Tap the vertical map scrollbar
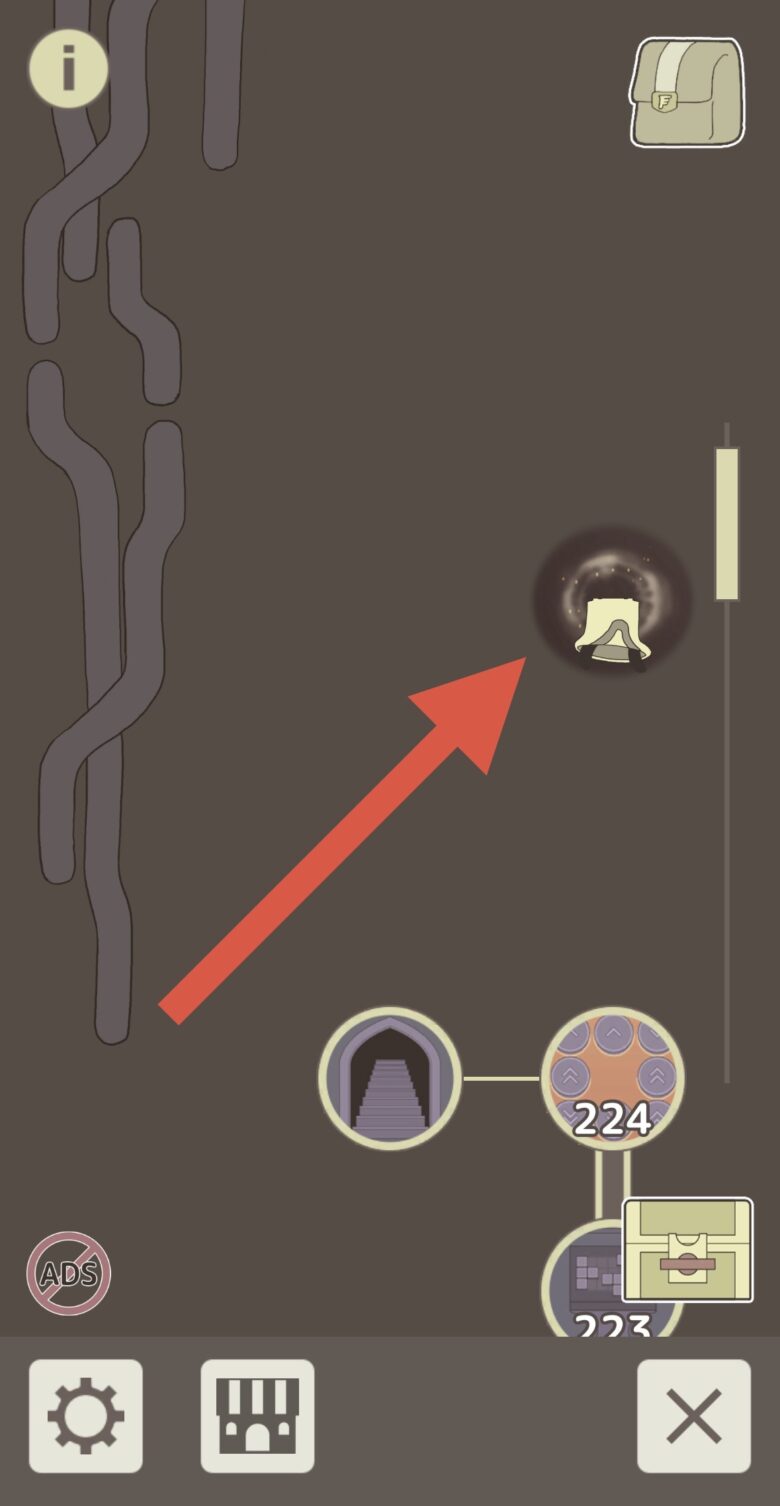 (727, 524)
